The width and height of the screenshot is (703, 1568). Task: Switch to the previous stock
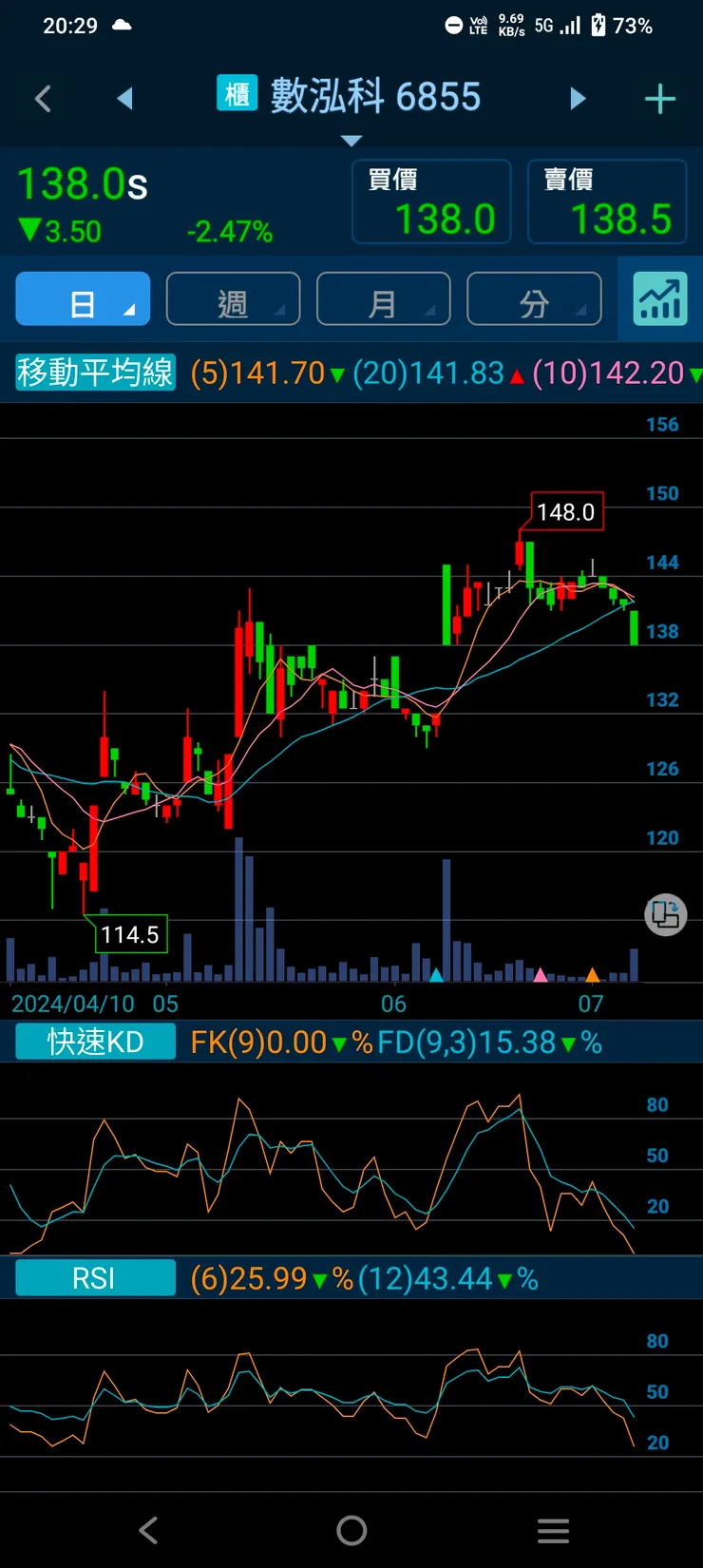coord(124,98)
